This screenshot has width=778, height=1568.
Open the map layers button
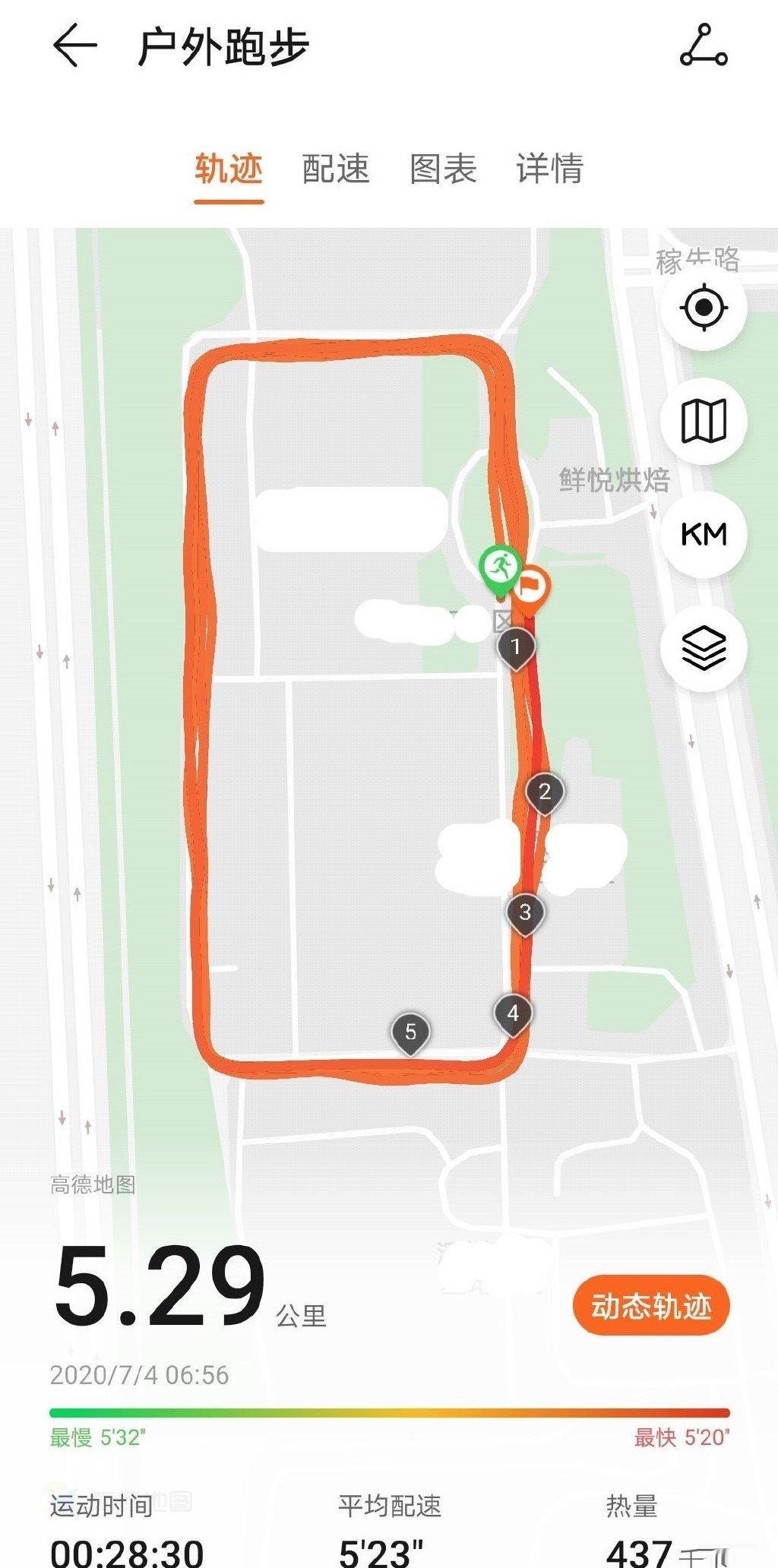pos(704,647)
